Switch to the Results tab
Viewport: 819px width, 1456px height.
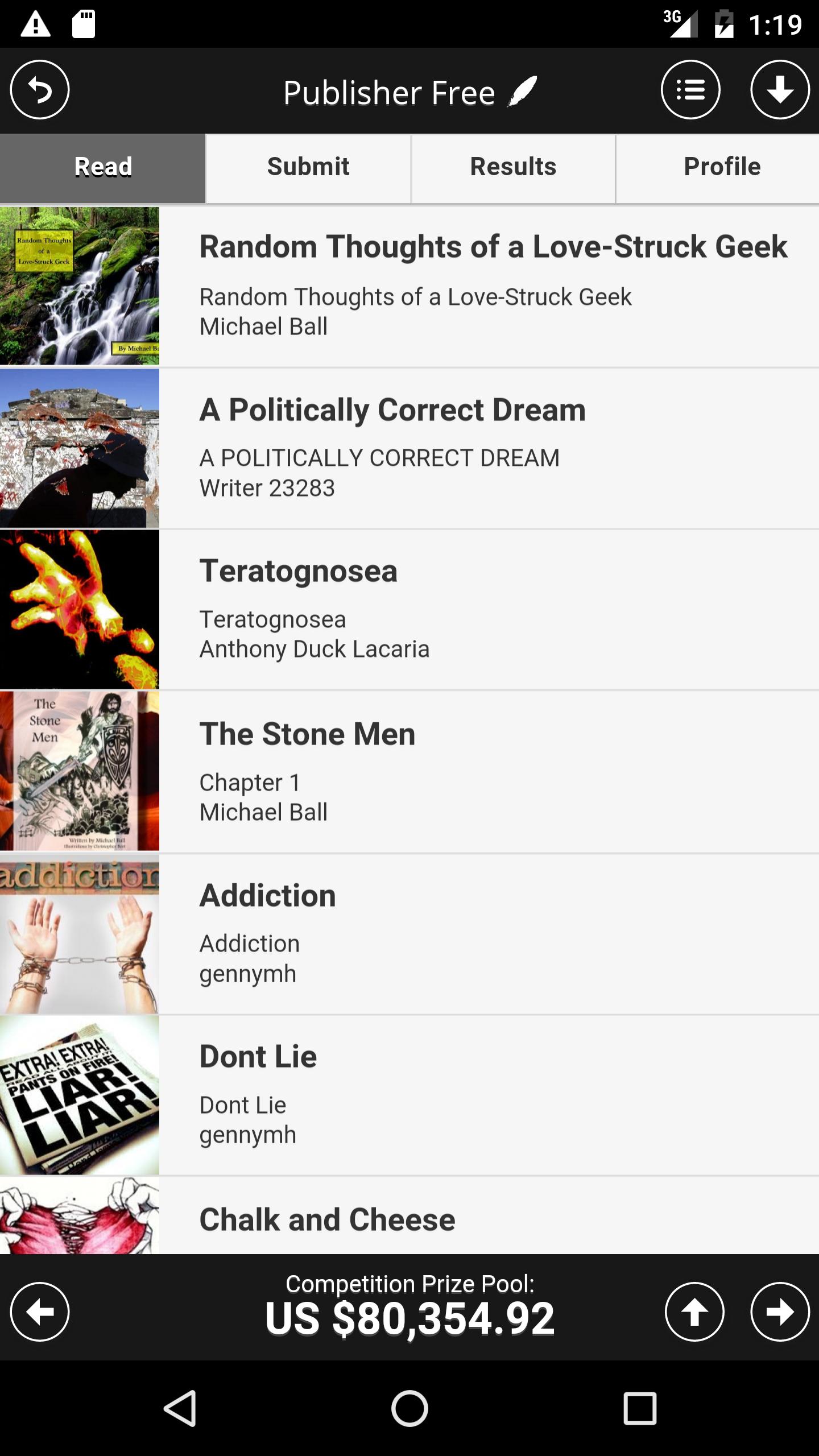pos(513,168)
